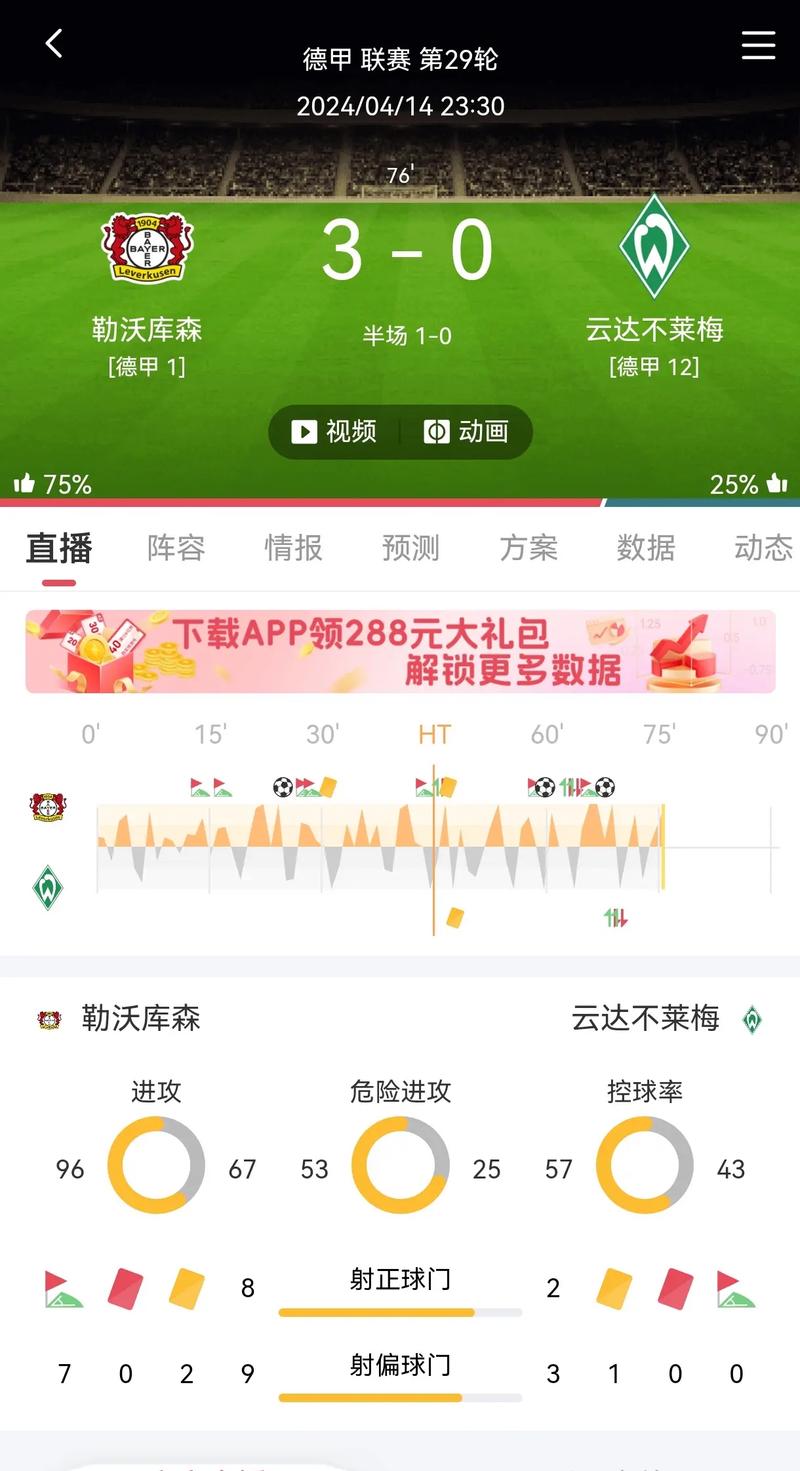Tap the 视频 video button
This screenshot has height=1471, width=800.
335,431
